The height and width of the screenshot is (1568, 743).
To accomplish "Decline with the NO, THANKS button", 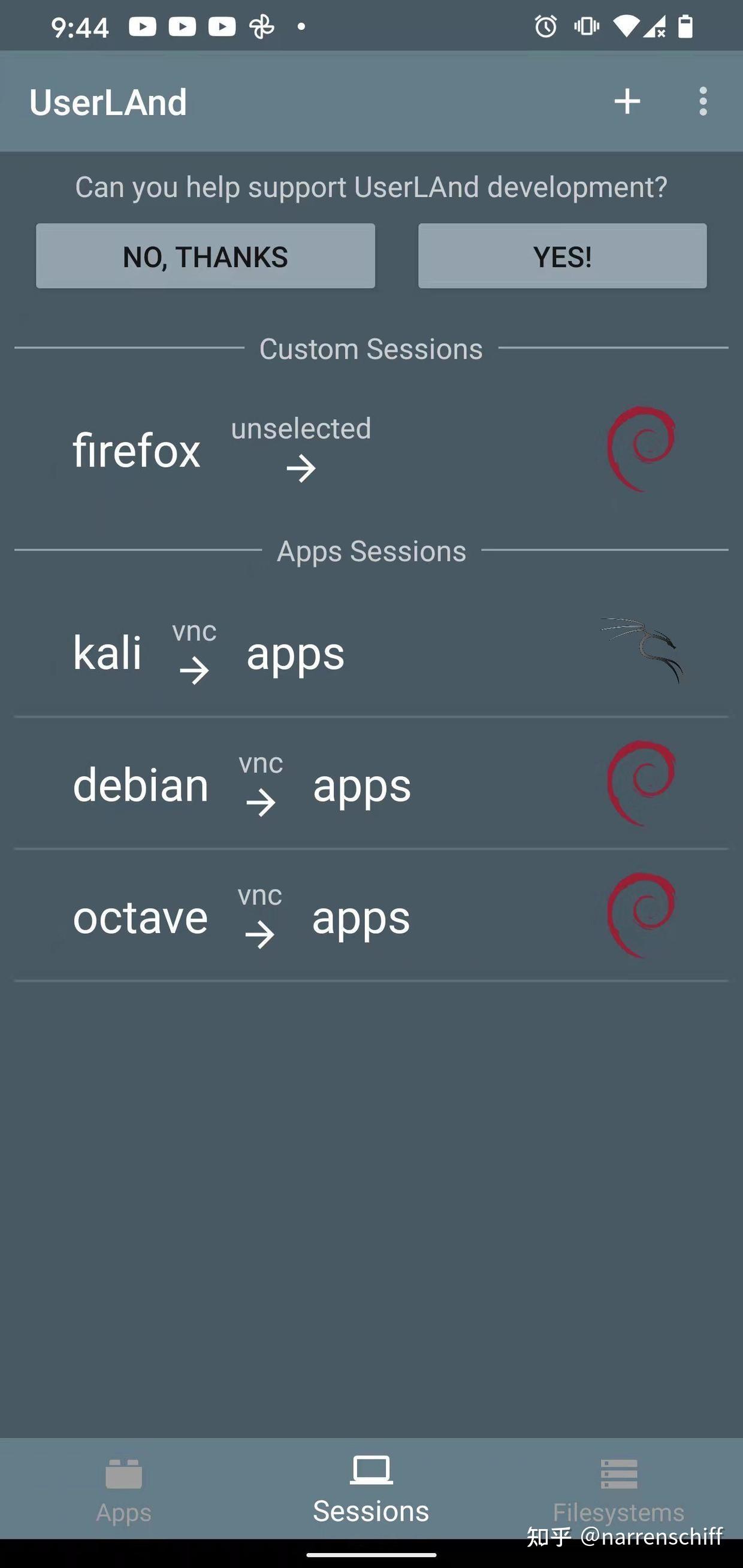I will point(206,256).
